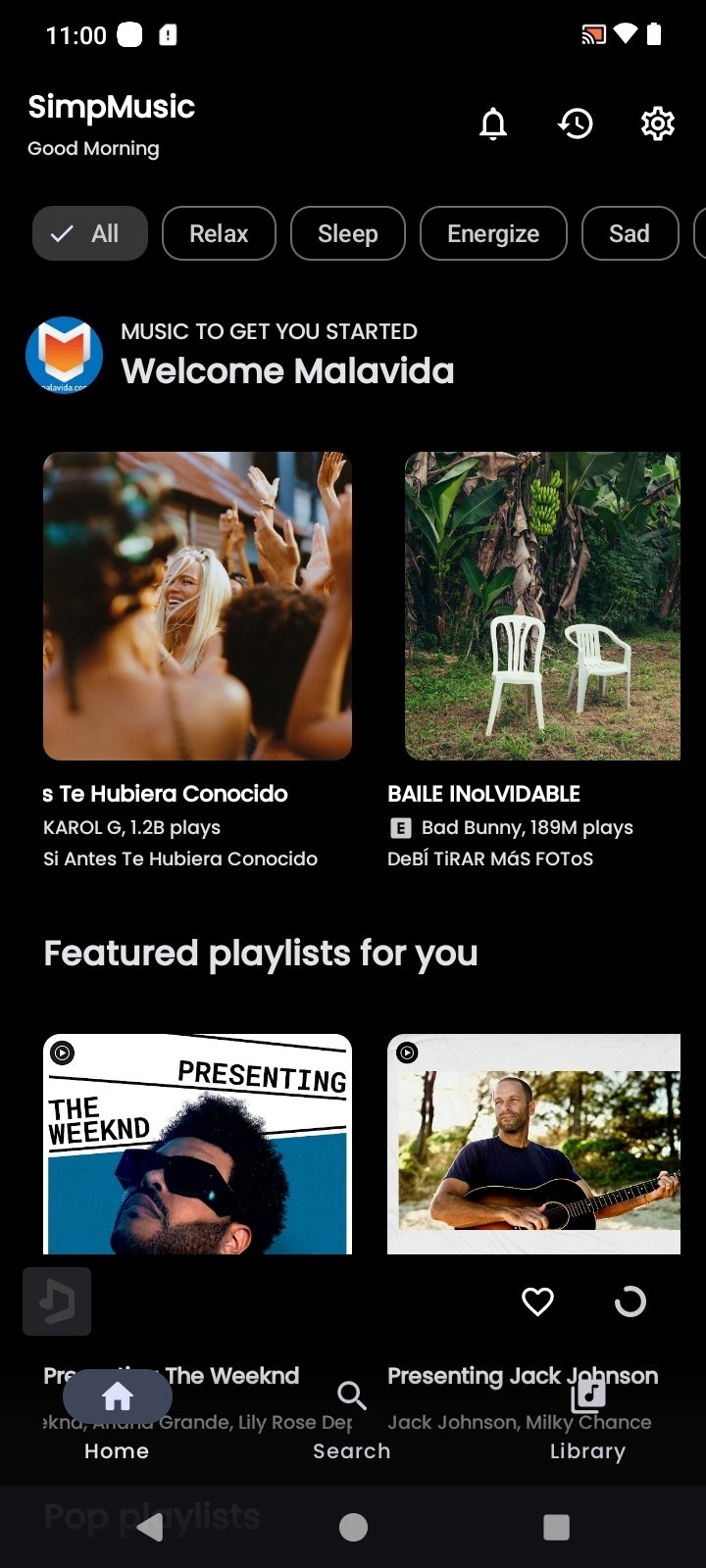
Task: Tap the Sad mood chip
Action: point(629,233)
